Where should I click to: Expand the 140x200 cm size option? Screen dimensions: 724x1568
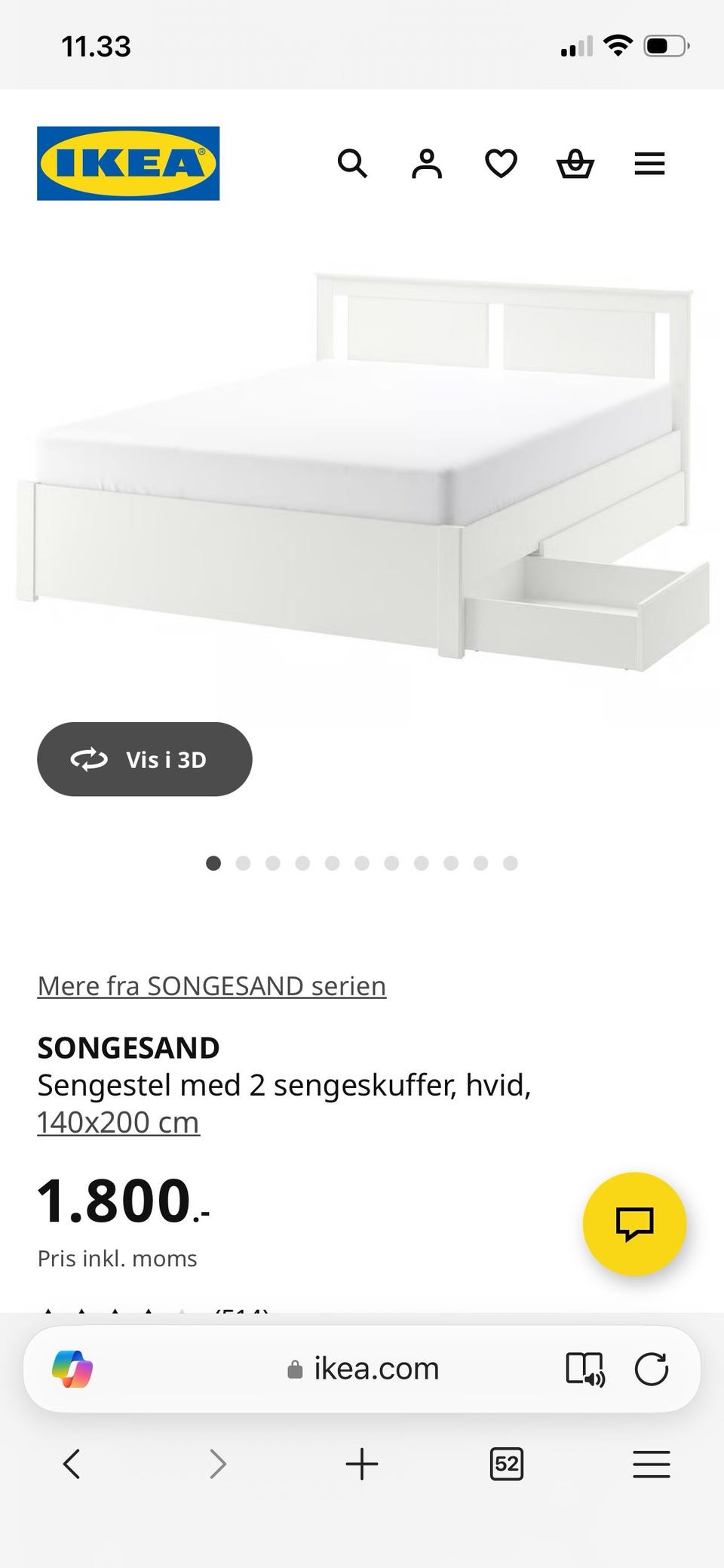click(x=118, y=1122)
